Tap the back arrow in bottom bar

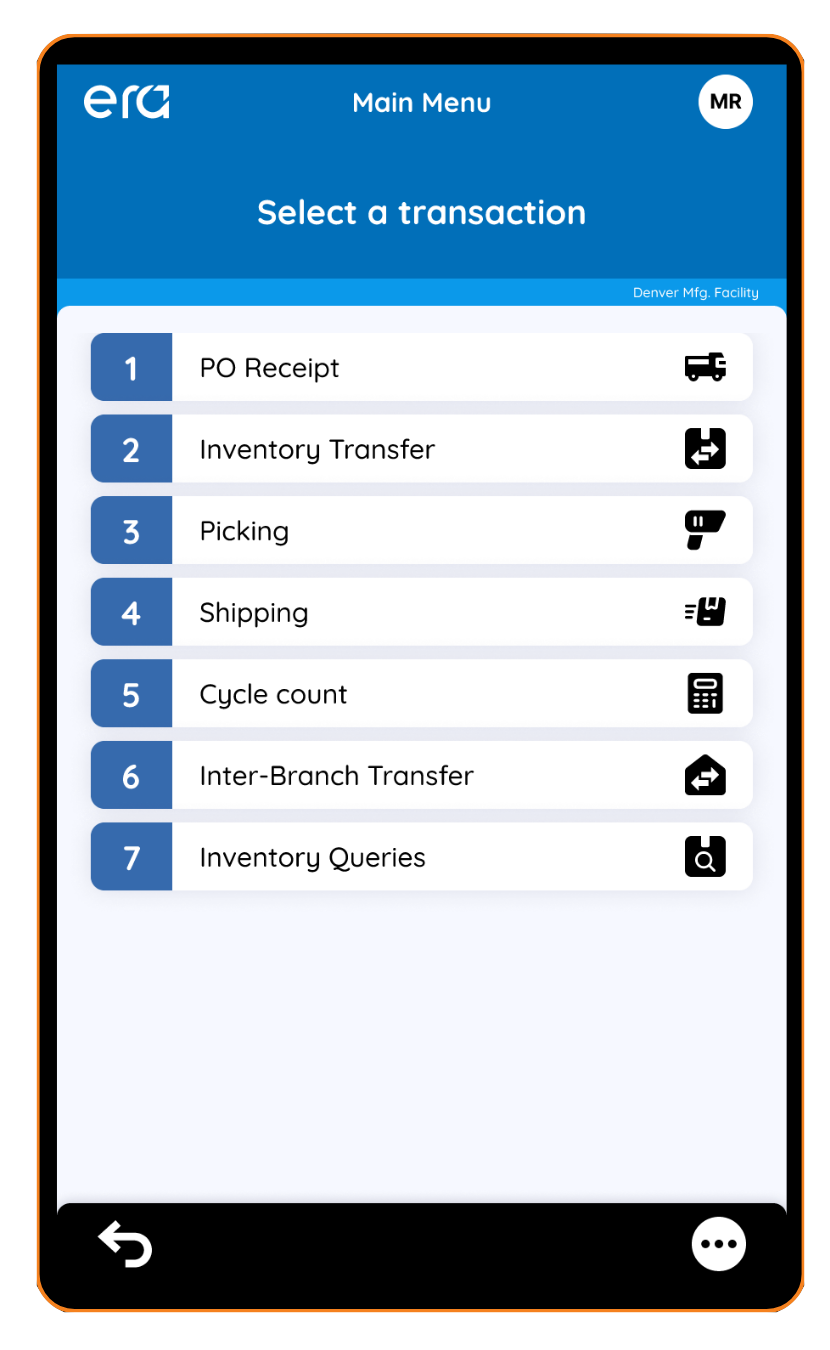pos(126,1245)
